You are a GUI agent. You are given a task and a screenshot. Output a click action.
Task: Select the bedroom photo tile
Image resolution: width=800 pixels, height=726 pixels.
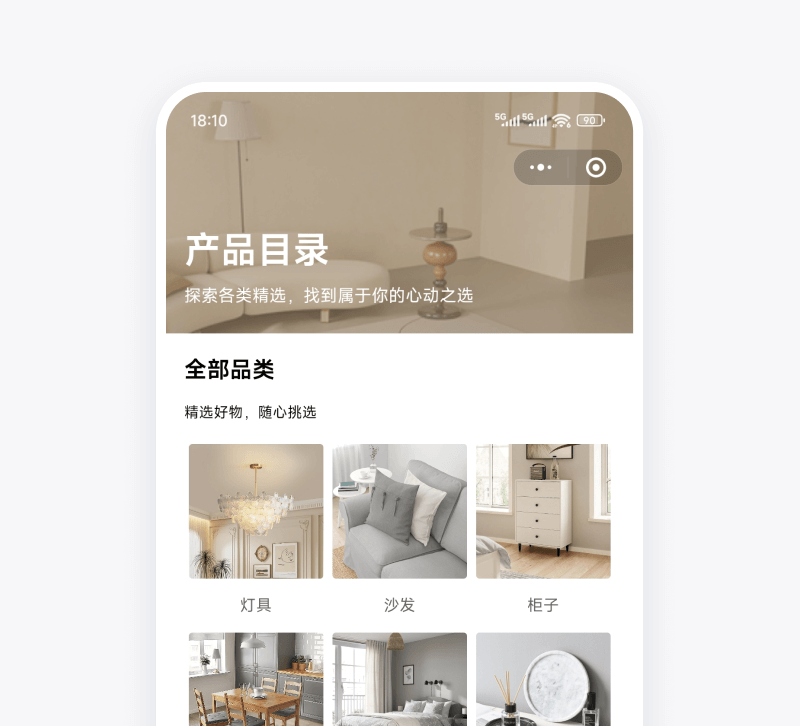coord(400,679)
